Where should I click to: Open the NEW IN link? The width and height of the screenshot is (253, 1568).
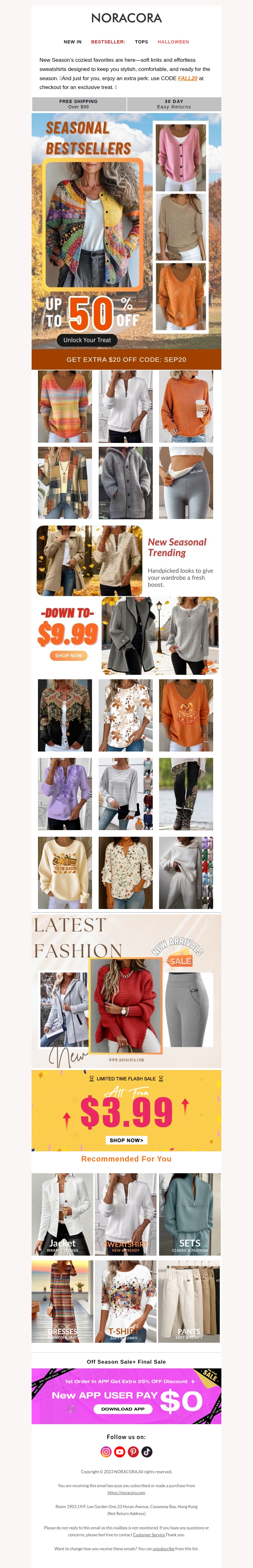pos(72,42)
